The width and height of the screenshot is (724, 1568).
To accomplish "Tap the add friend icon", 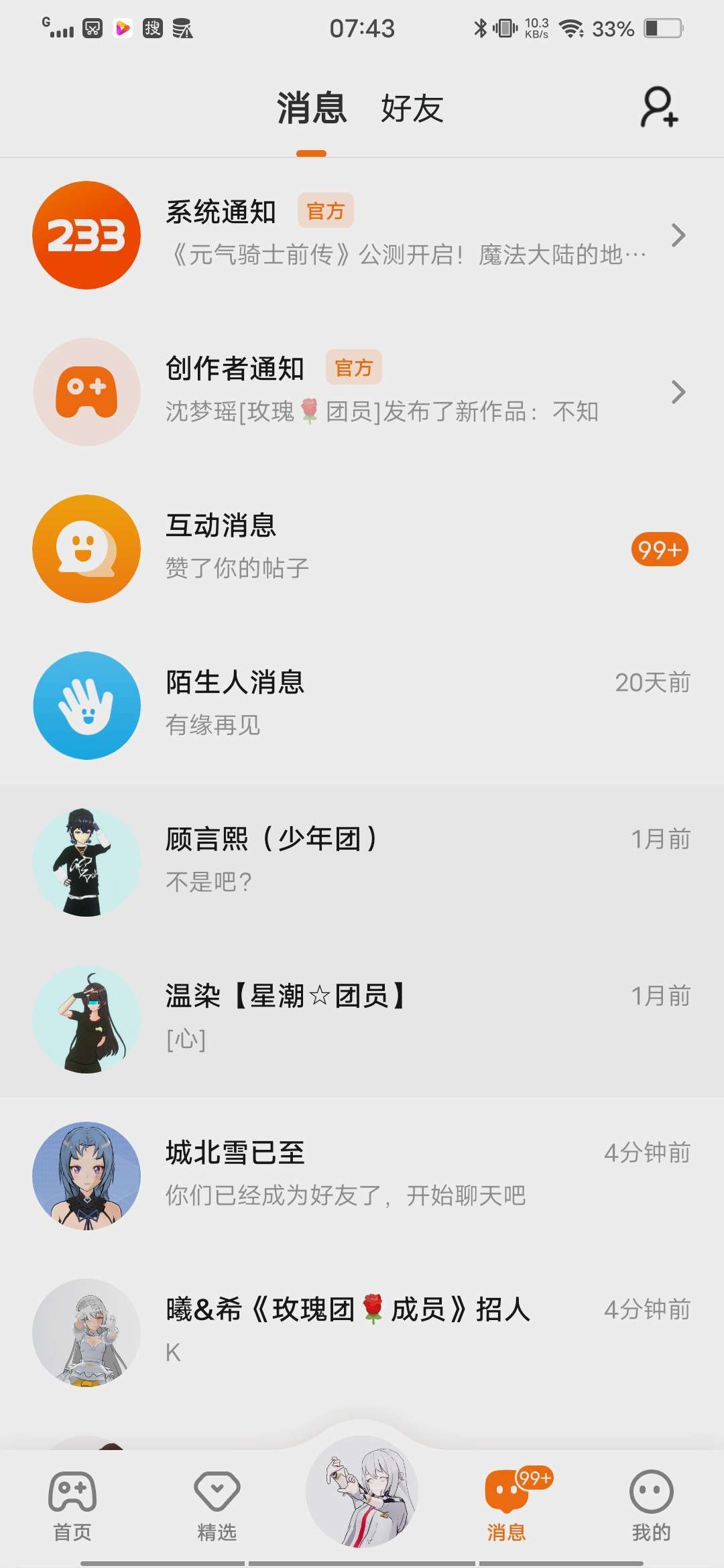I will (x=659, y=107).
